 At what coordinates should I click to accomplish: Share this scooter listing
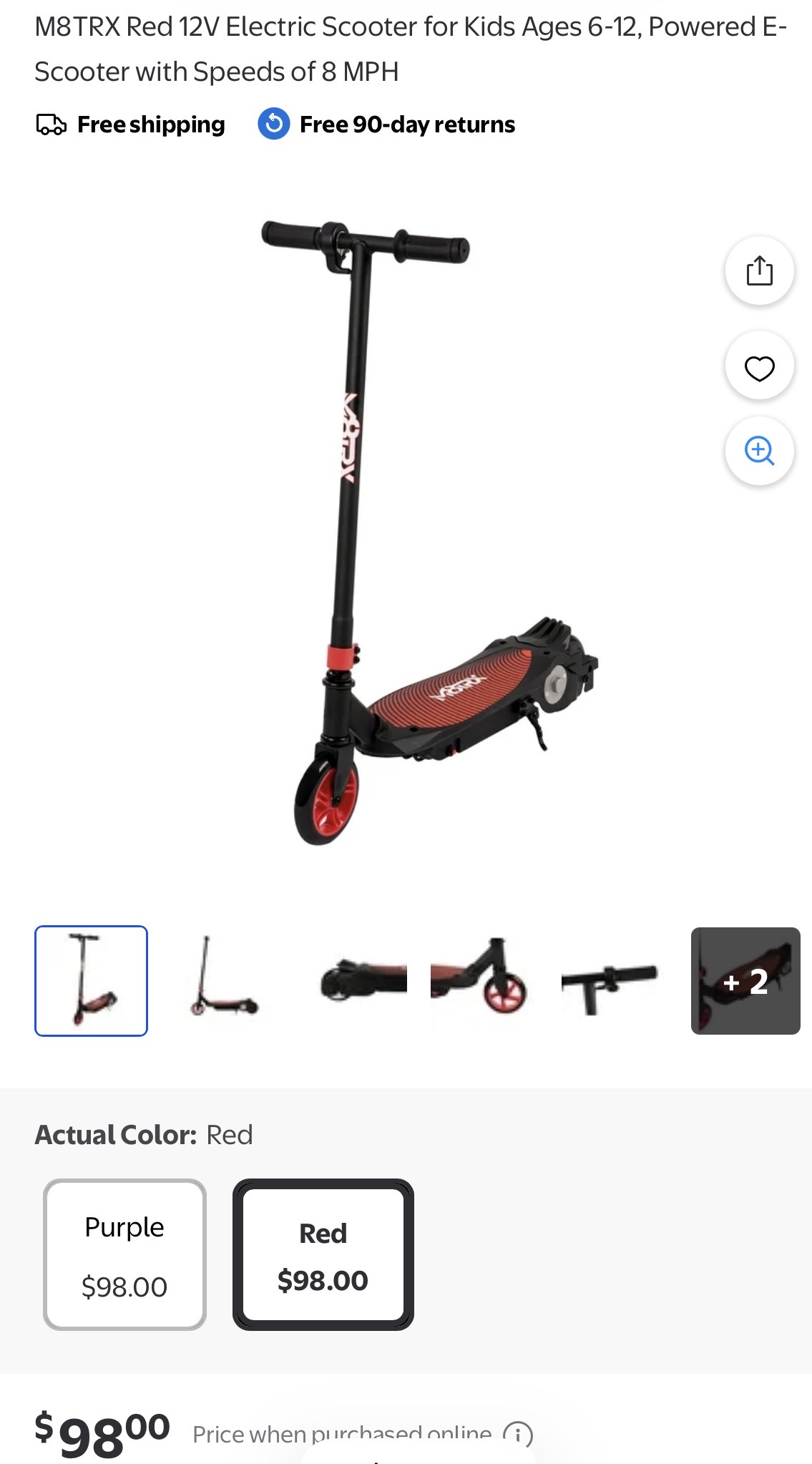click(759, 271)
